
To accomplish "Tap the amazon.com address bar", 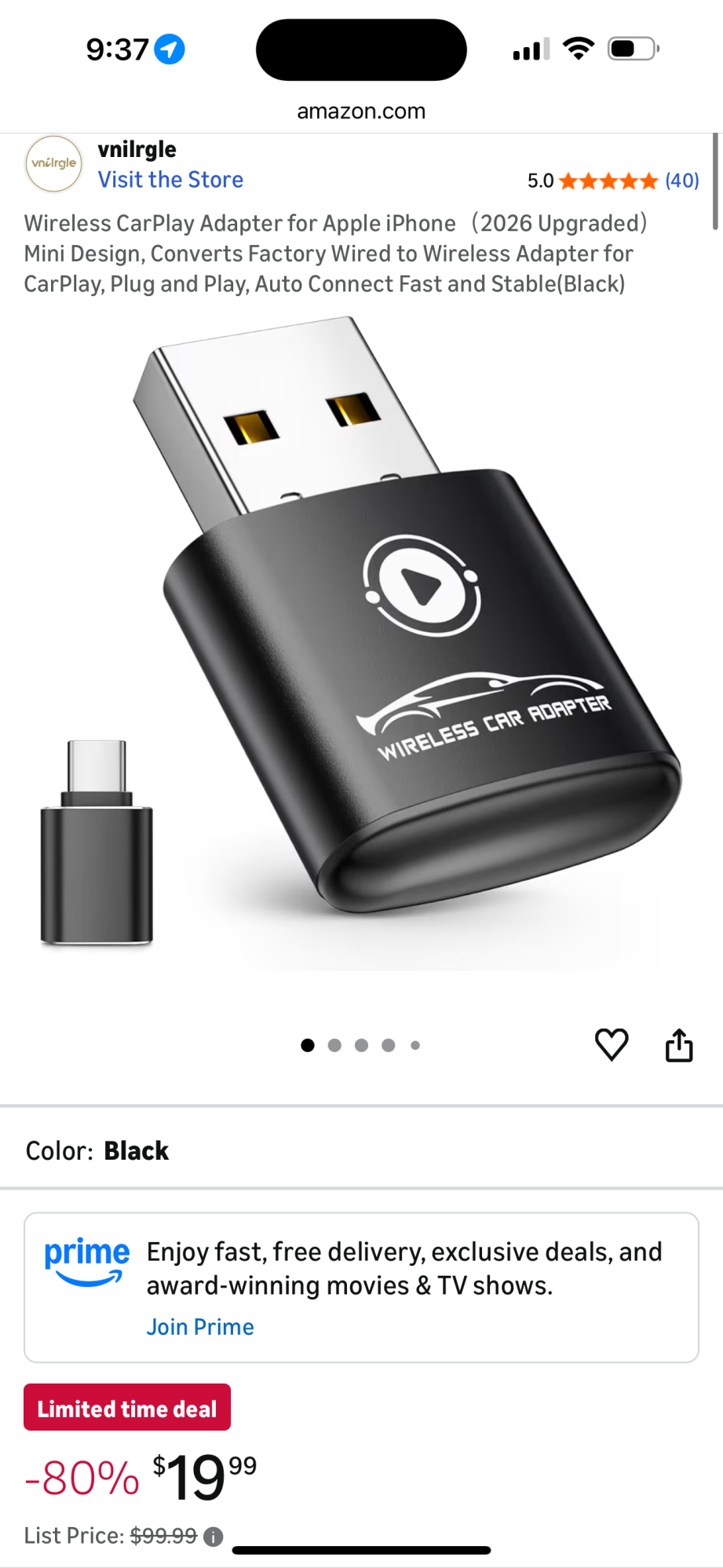I will [x=361, y=111].
